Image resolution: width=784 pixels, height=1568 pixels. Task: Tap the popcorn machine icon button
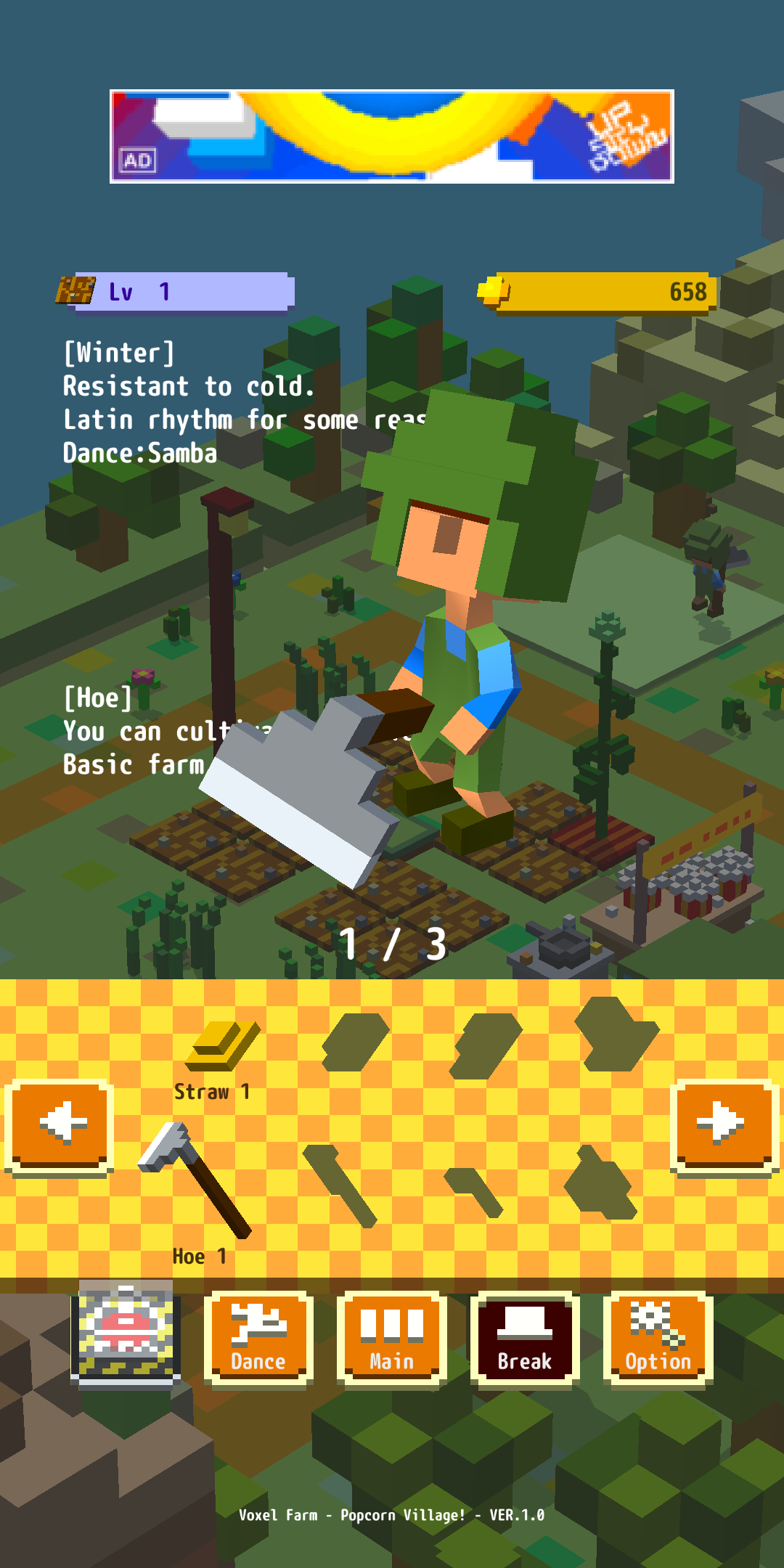(126, 1334)
